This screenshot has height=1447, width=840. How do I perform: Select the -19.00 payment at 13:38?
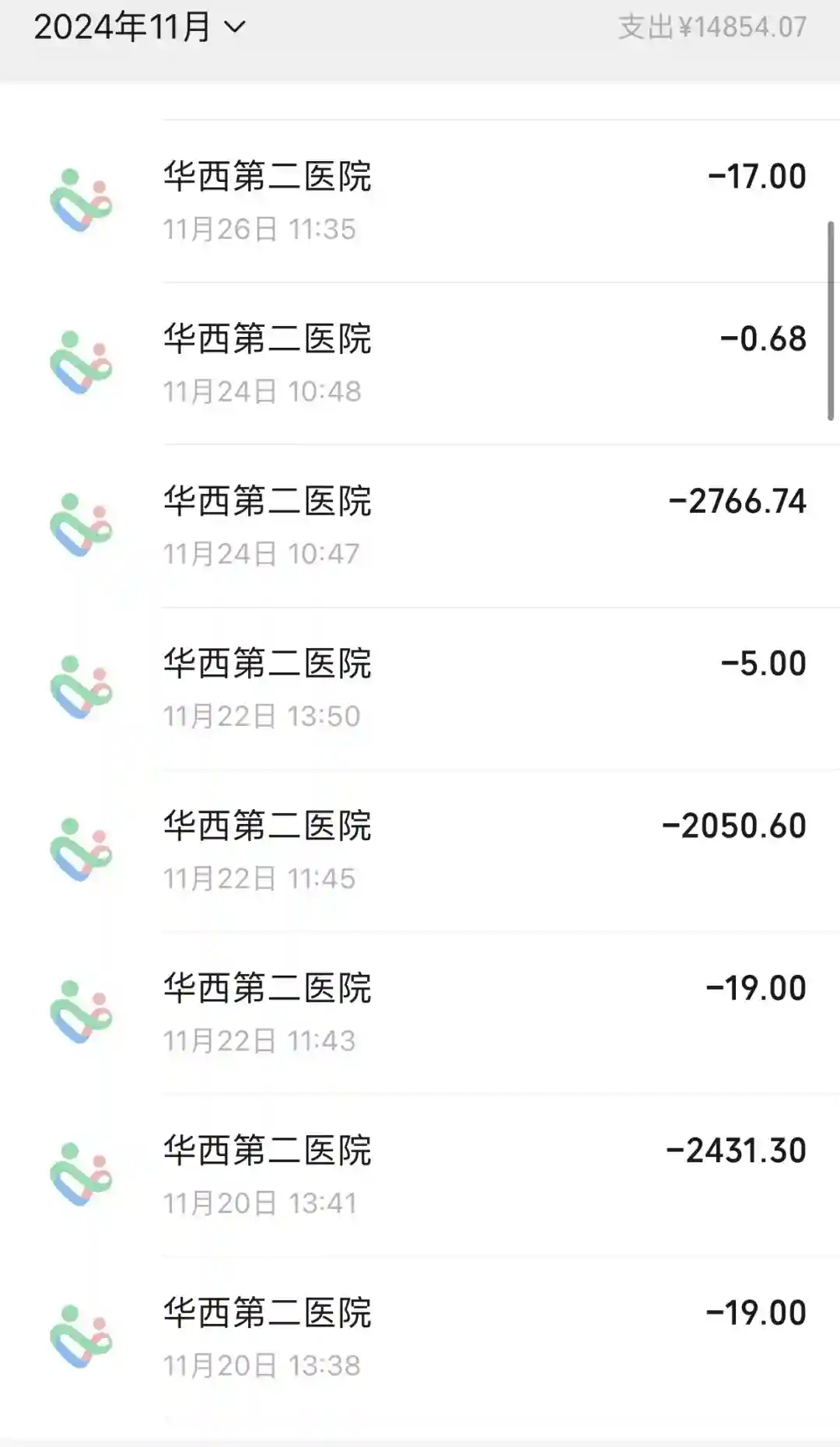coord(420,1337)
